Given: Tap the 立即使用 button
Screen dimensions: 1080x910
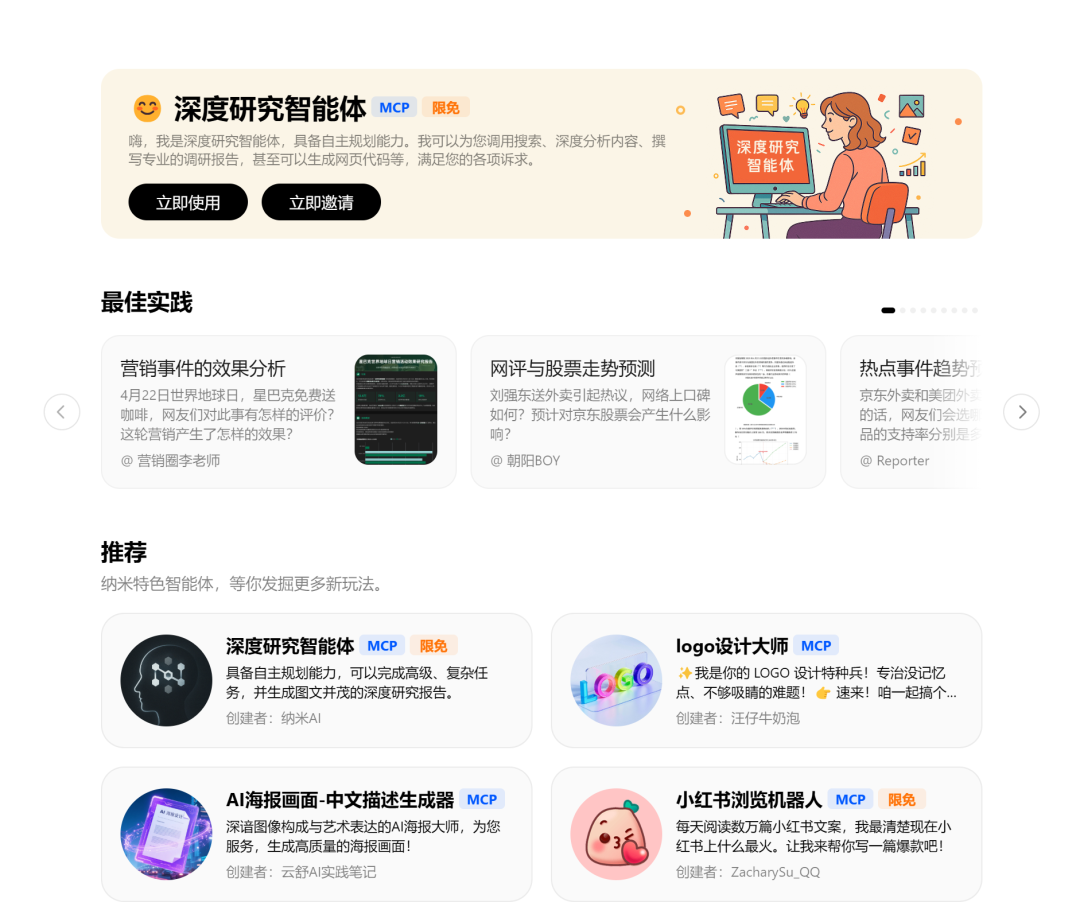Looking at the screenshot, I should point(188,202).
